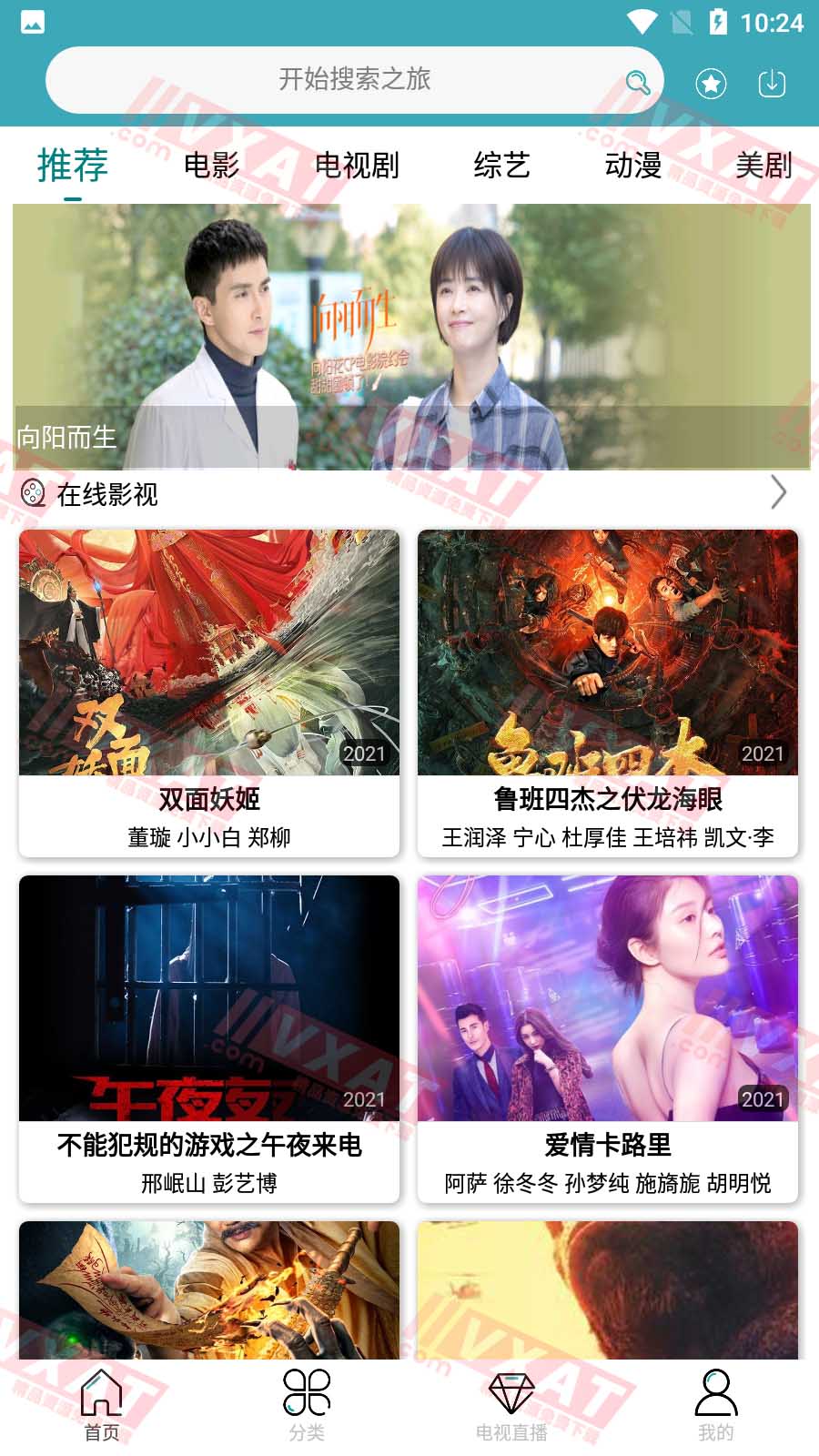Open the 综艺 tab
This screenshot has height=1456, width=819.
click(501, 166)
